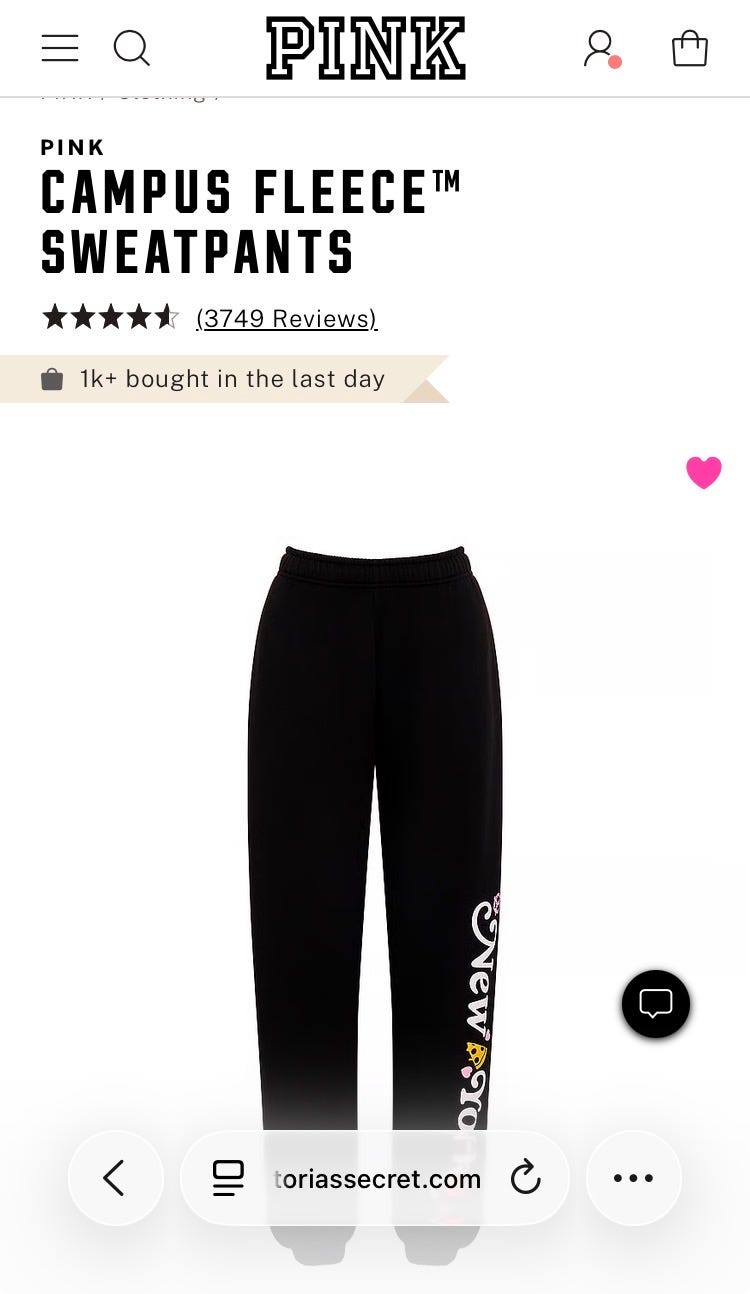The width and height of the screenshot is (750, 1294).
Task: Open the page reader menu icon
Action: 228,1179
